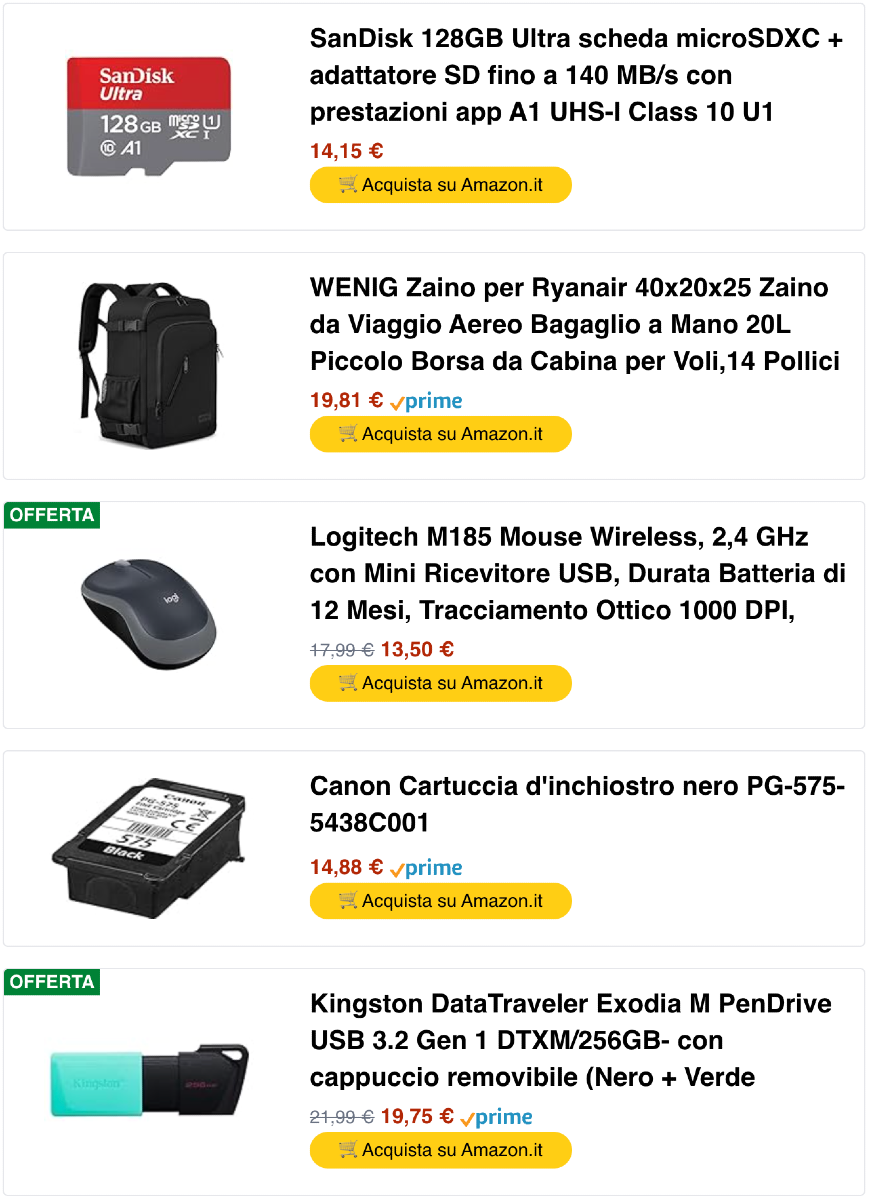Click the cart icon on the WENIG zaino buy button
The width and height of the screenshot is (870, 1200).
[347, 434]
